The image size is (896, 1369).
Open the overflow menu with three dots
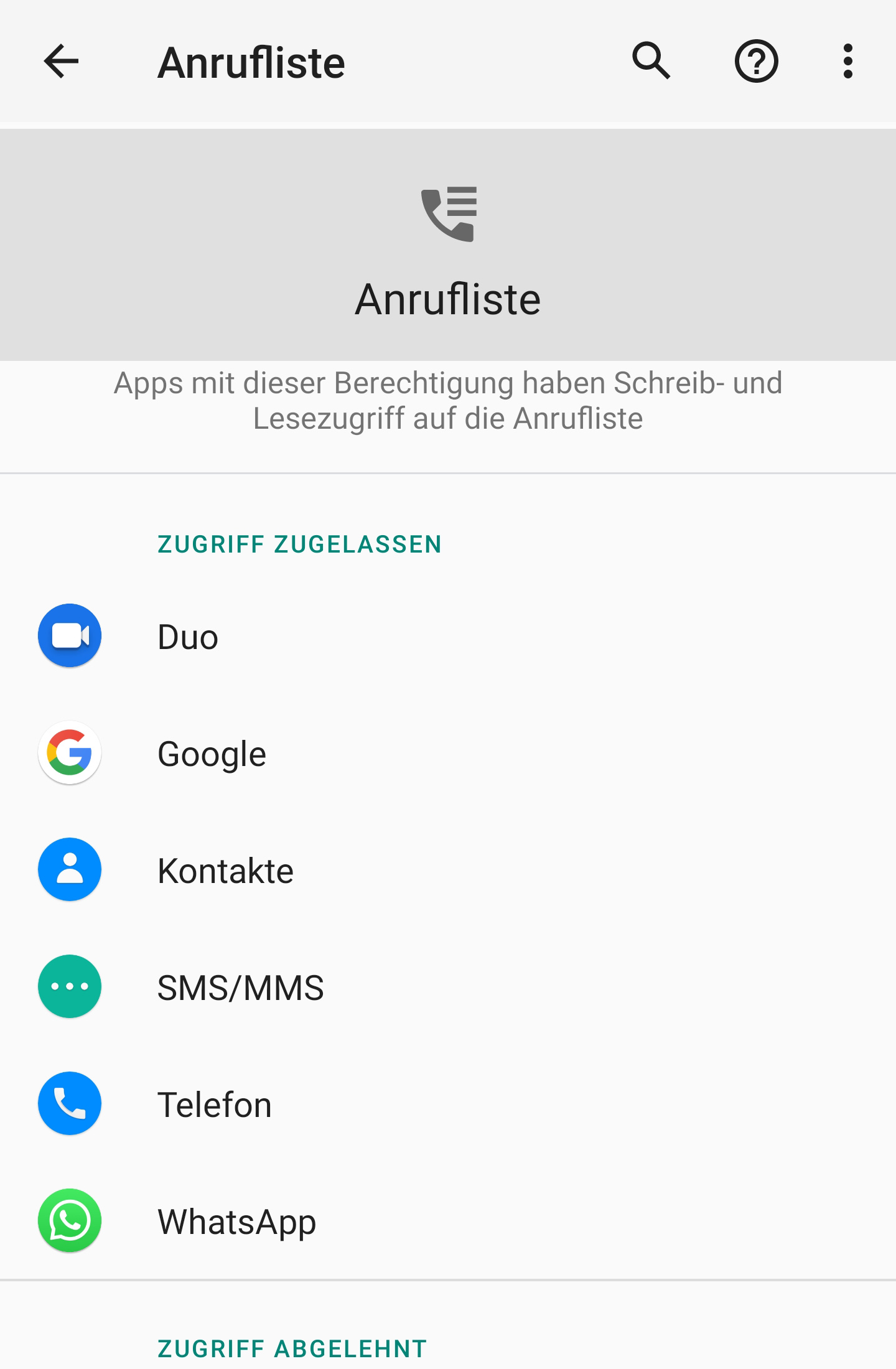pyautogui.click(x=849, y=62)
